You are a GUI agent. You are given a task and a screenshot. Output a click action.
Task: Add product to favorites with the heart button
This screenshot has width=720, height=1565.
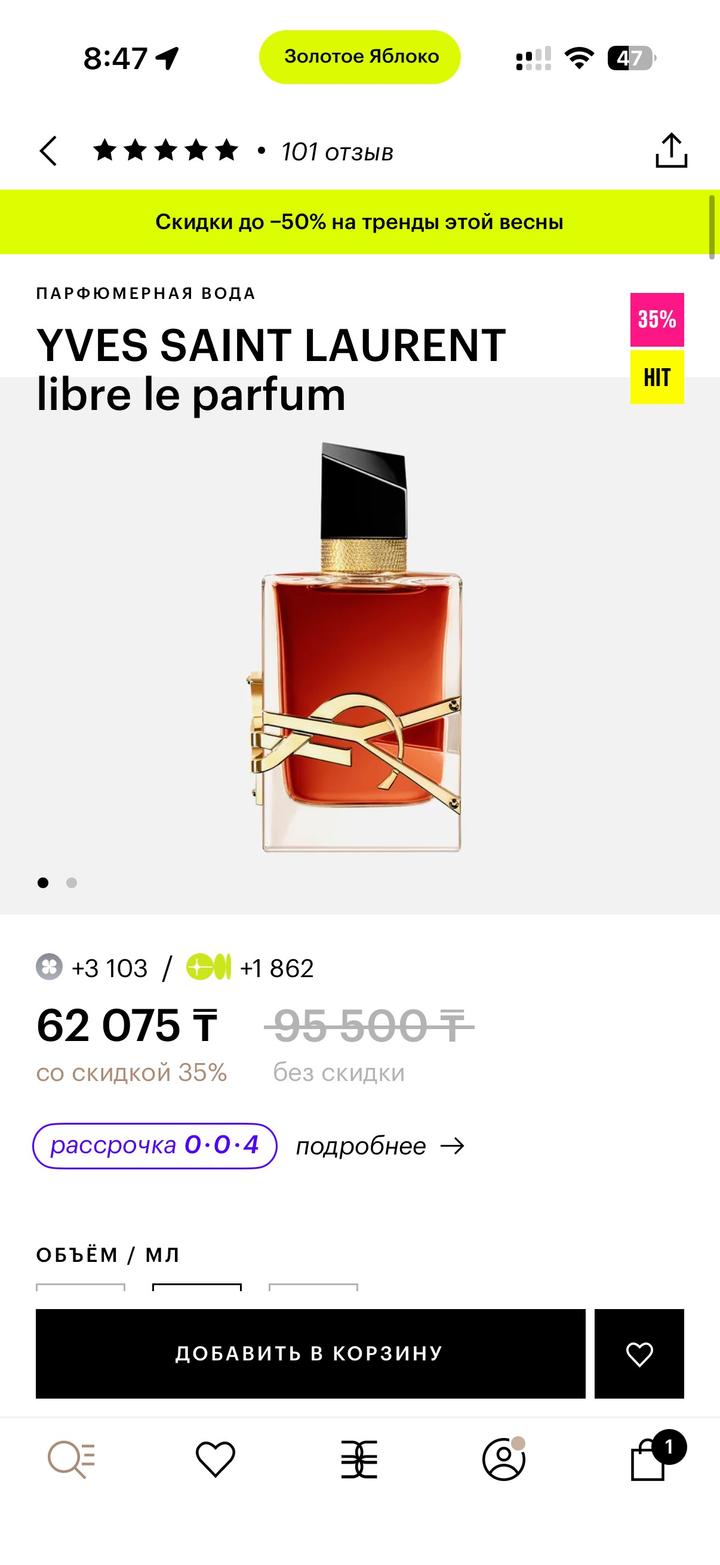pyautogui.click(x=639, y=1354)
